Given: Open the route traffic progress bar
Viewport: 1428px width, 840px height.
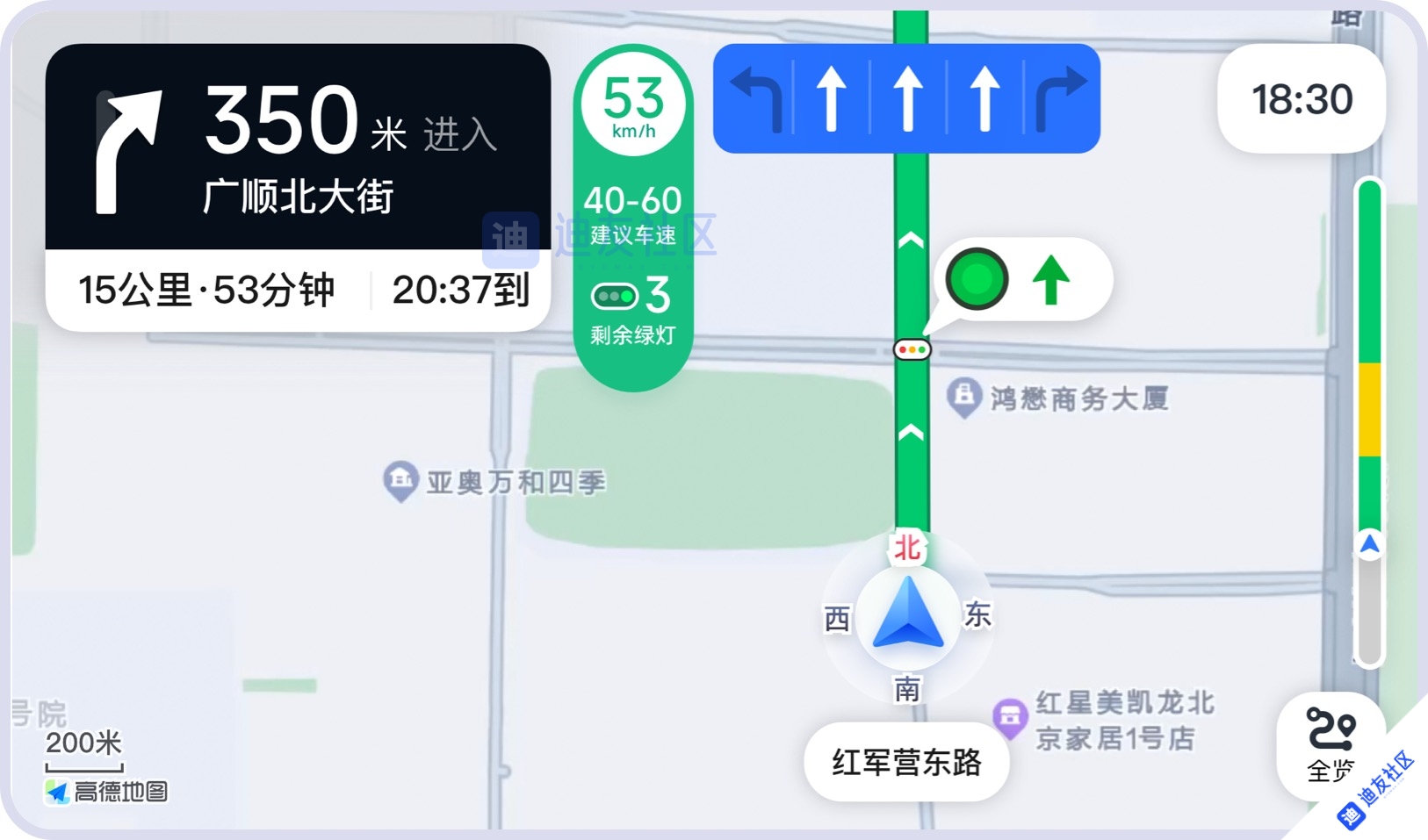Looking at the screenshot, I should [1369, 421].
